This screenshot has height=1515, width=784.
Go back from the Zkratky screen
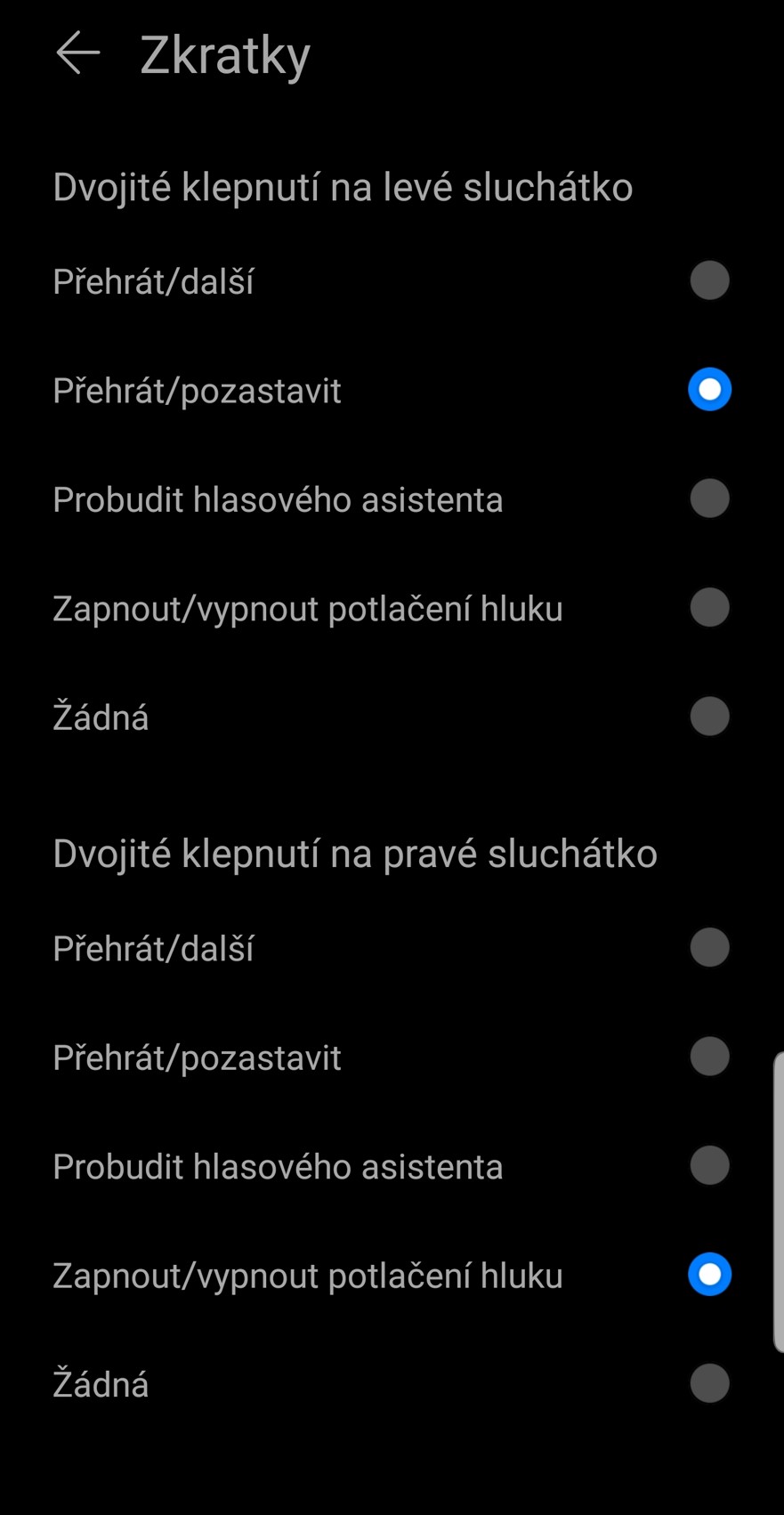pos(77,53)
